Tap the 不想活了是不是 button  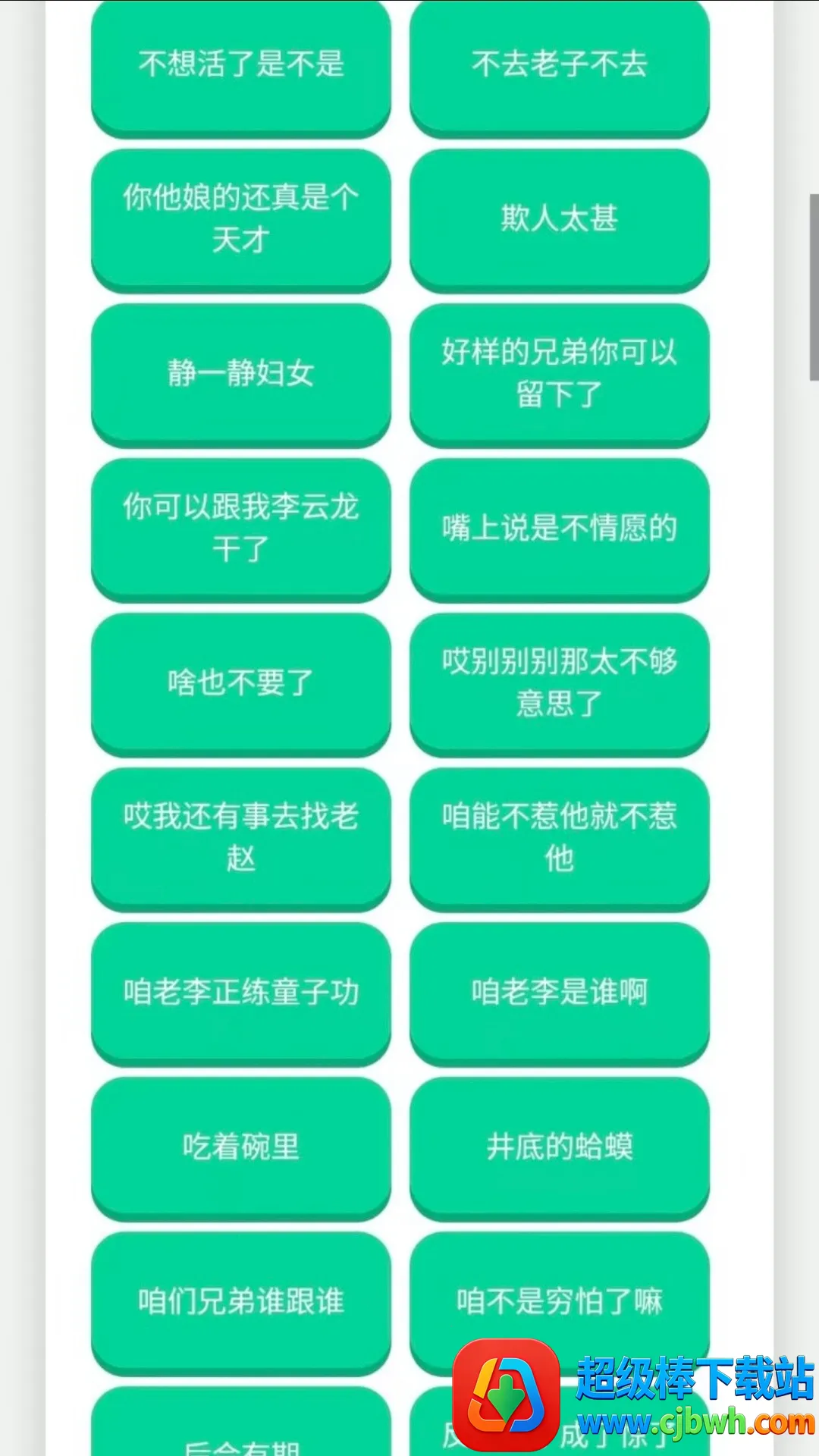pyautogui.click(x=241, y=64)
